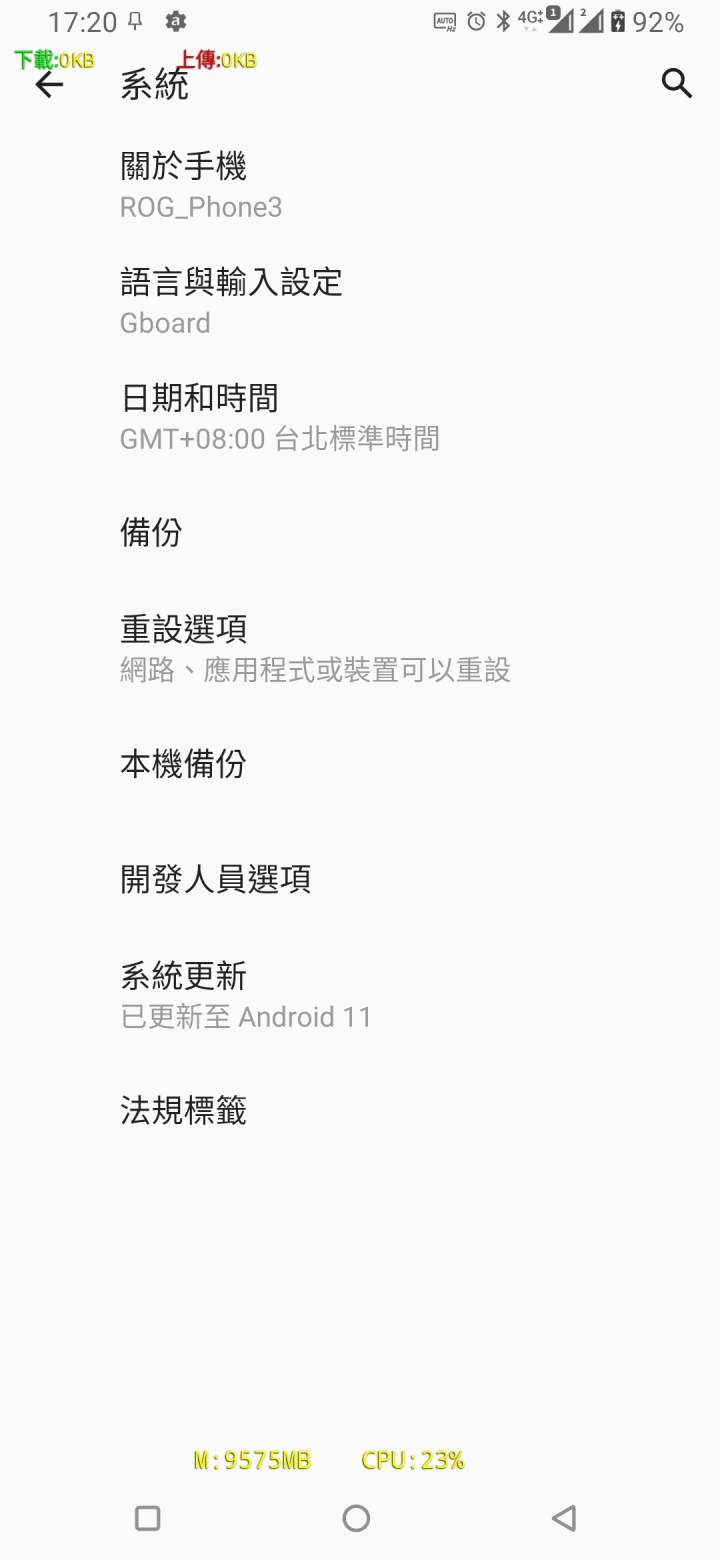The image size is (720, 1560).
Task: Go back using the top-left arrow
Action: pyautogui.click(x=49, y=85)
